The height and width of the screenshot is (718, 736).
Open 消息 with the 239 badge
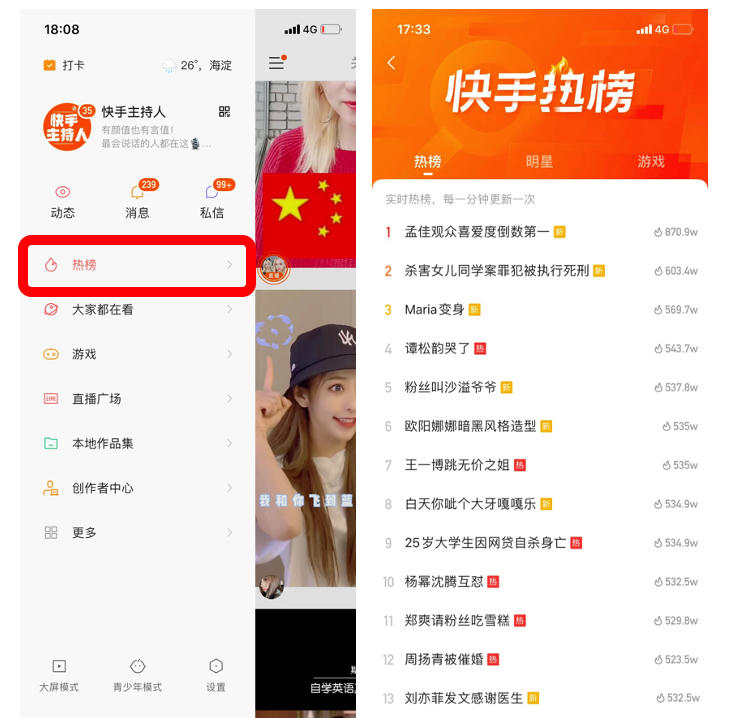[x=137, y=201]
